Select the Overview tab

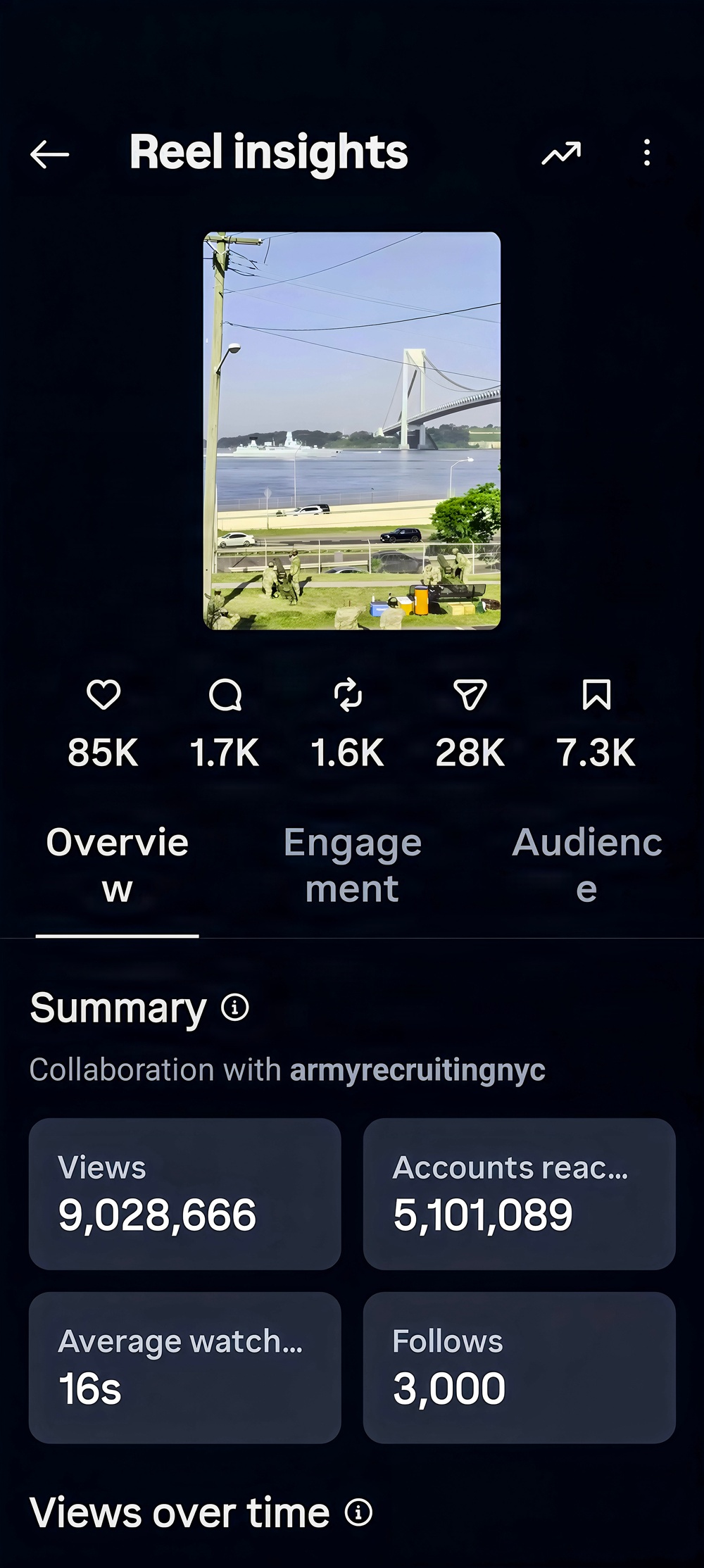click(x=117, y=865)
